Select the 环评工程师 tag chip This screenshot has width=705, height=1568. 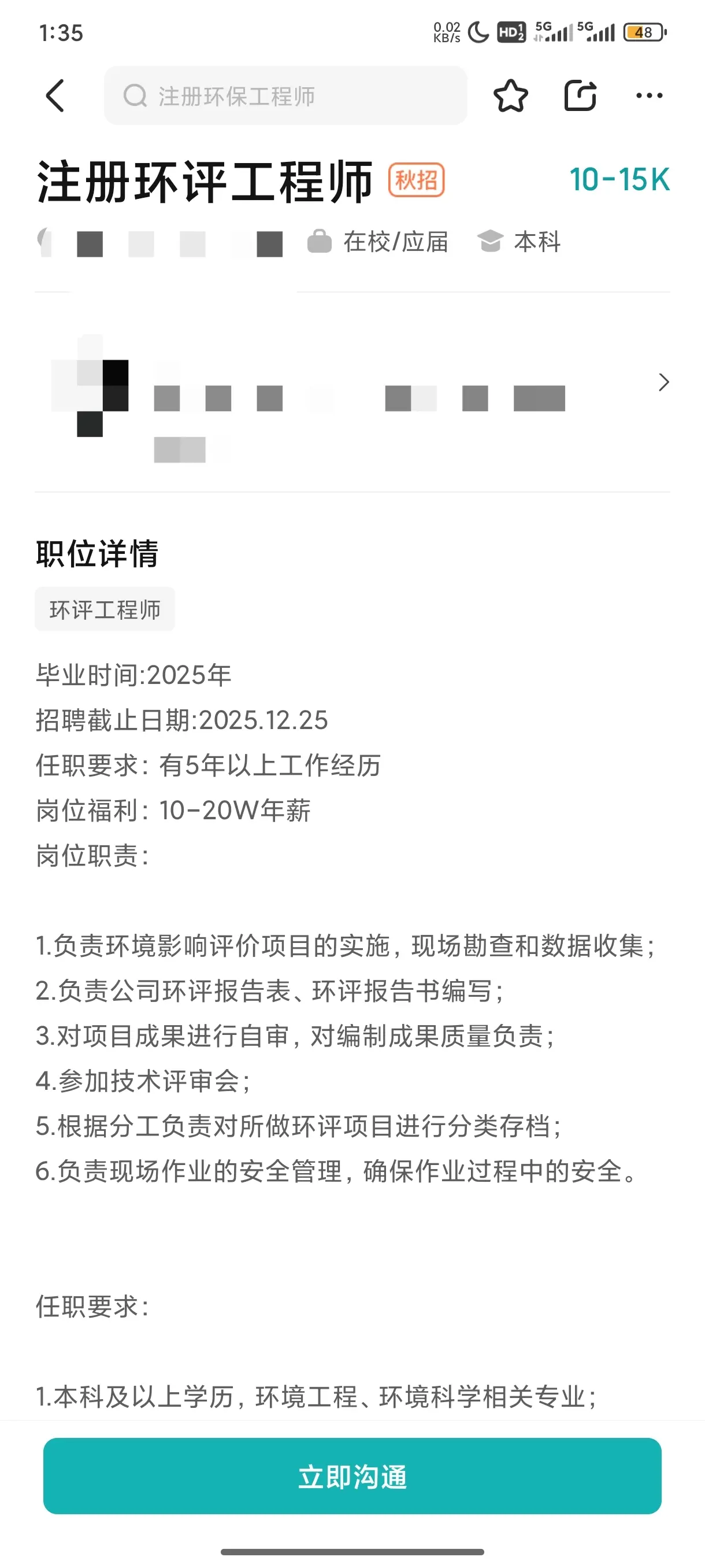(x=105, y=609)
